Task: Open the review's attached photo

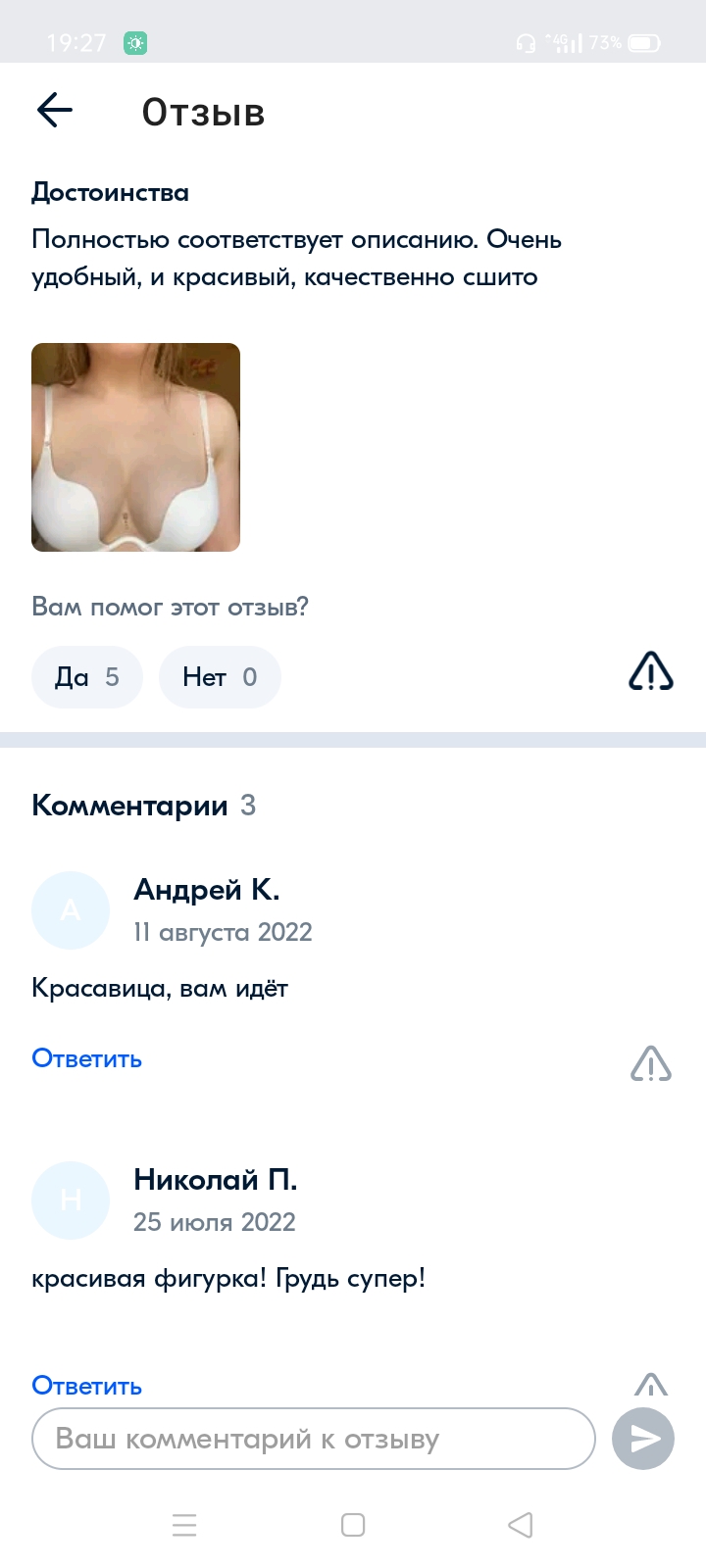Action: [x=135, y=447]
